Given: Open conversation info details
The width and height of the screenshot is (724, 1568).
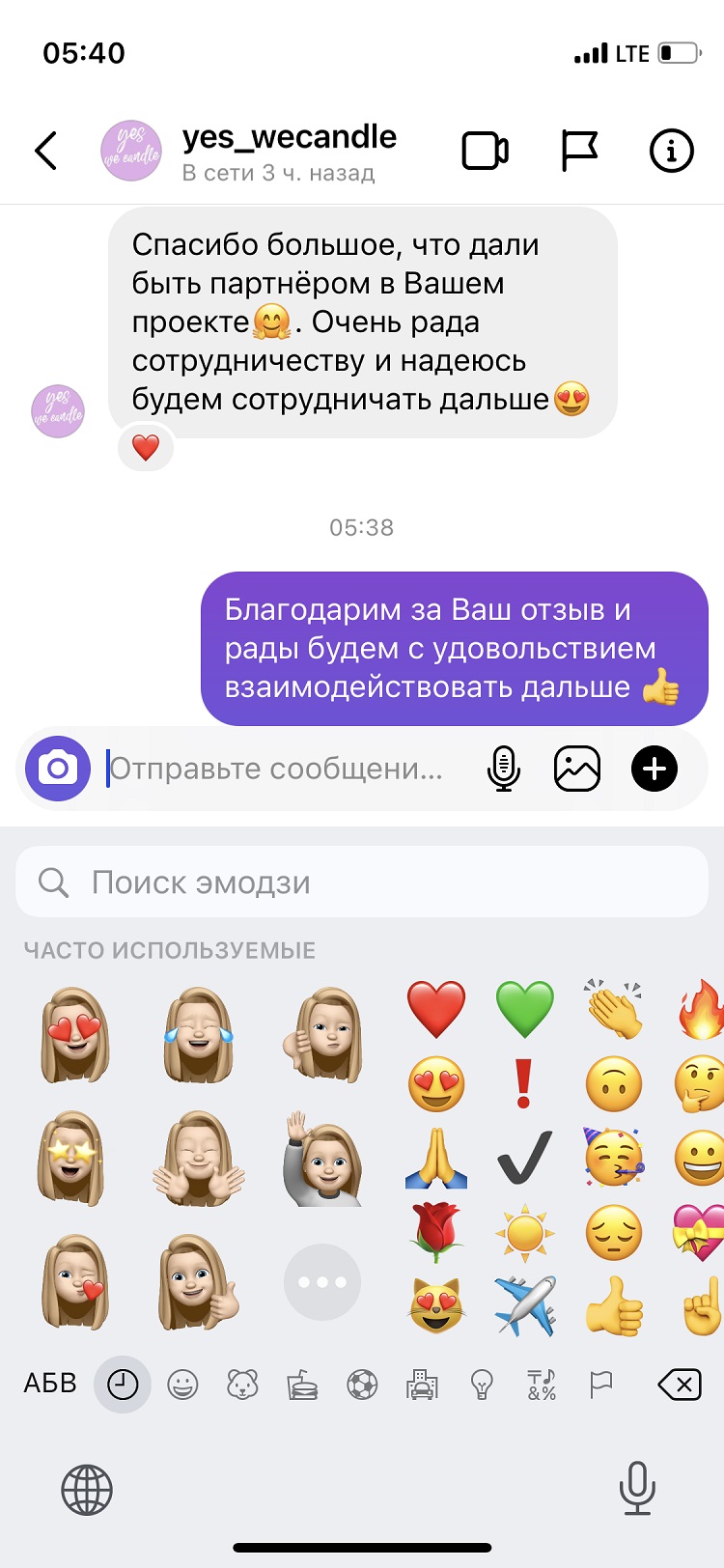Looking at the screenshot, I should 671,152.
